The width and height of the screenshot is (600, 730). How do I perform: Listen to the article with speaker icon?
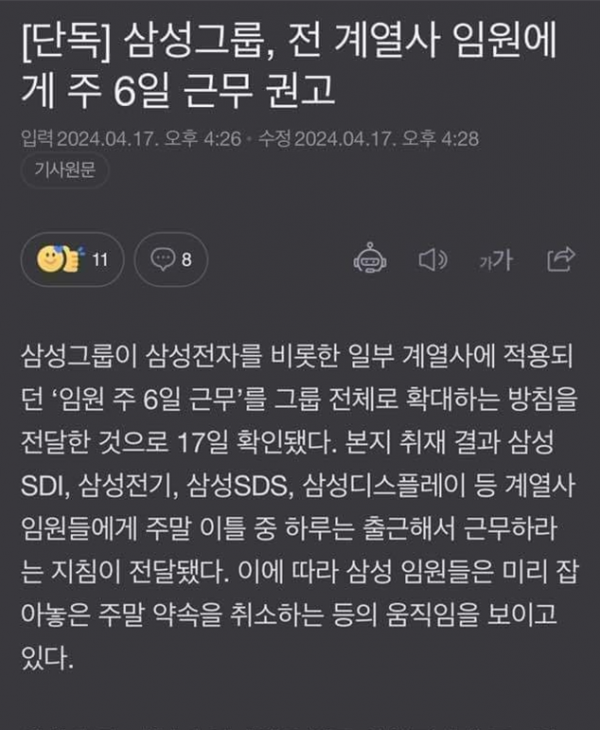click(431, 260)
